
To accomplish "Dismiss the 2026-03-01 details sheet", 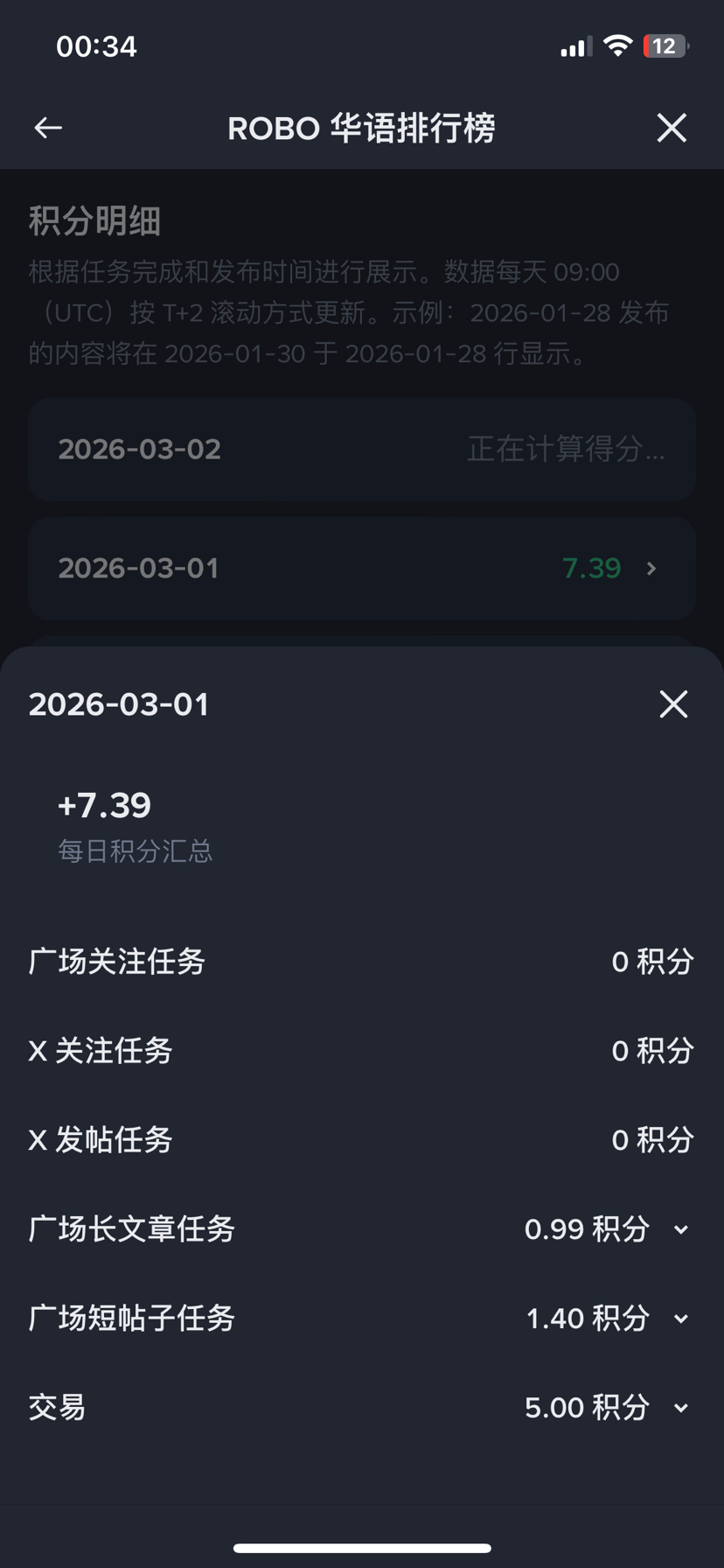I will pyautogui.click(x=673, y=703).
